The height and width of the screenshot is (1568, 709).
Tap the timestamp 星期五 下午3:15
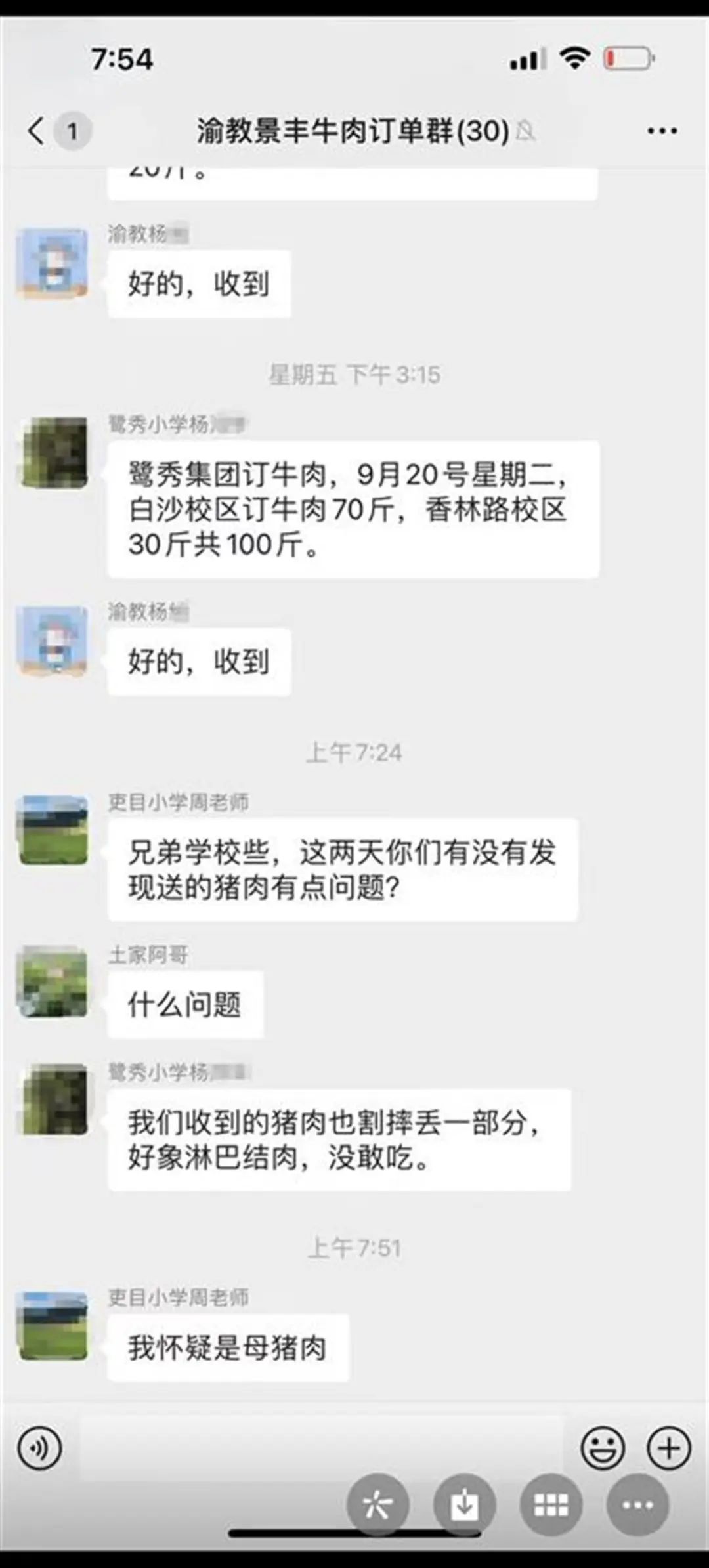tap(354, 373)
